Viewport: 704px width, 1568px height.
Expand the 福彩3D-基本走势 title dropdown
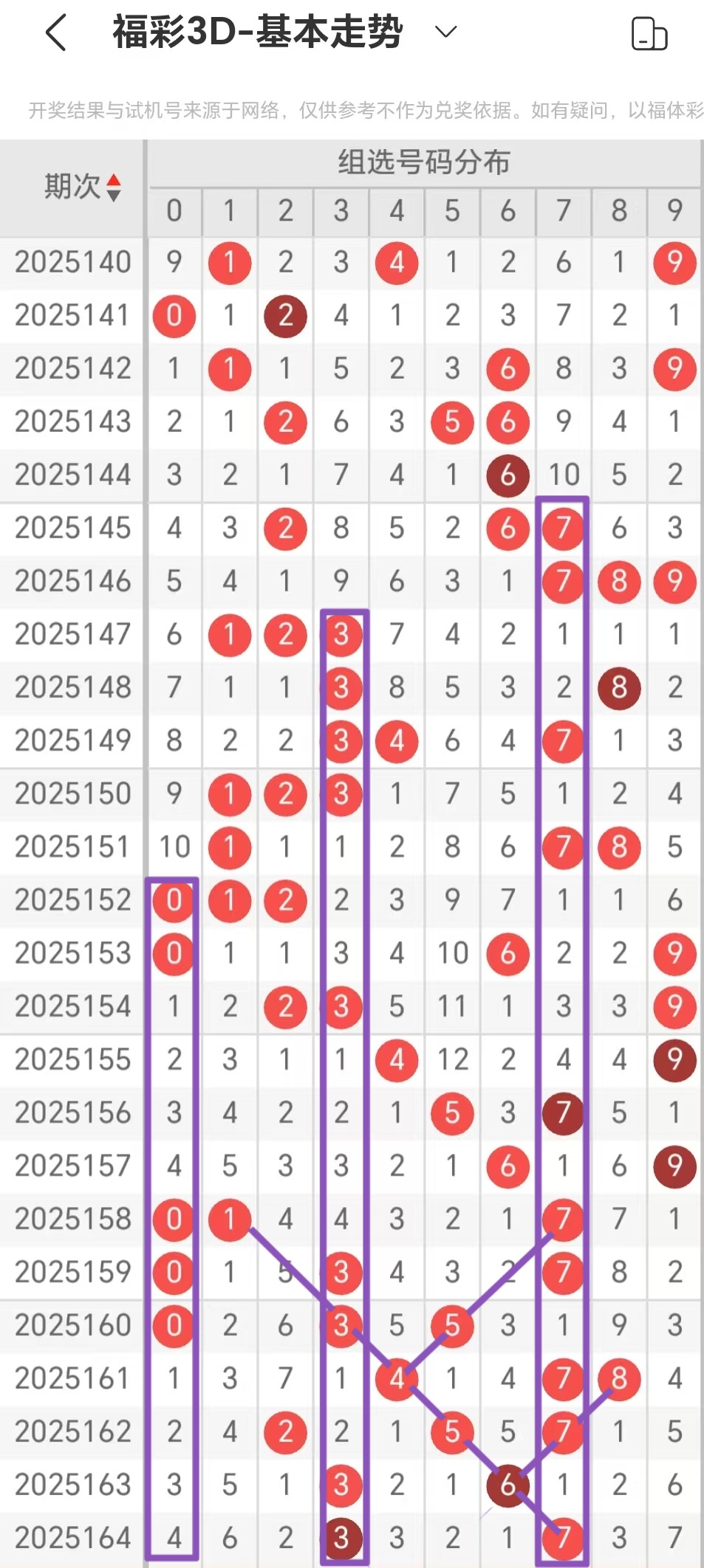[445, 32]
